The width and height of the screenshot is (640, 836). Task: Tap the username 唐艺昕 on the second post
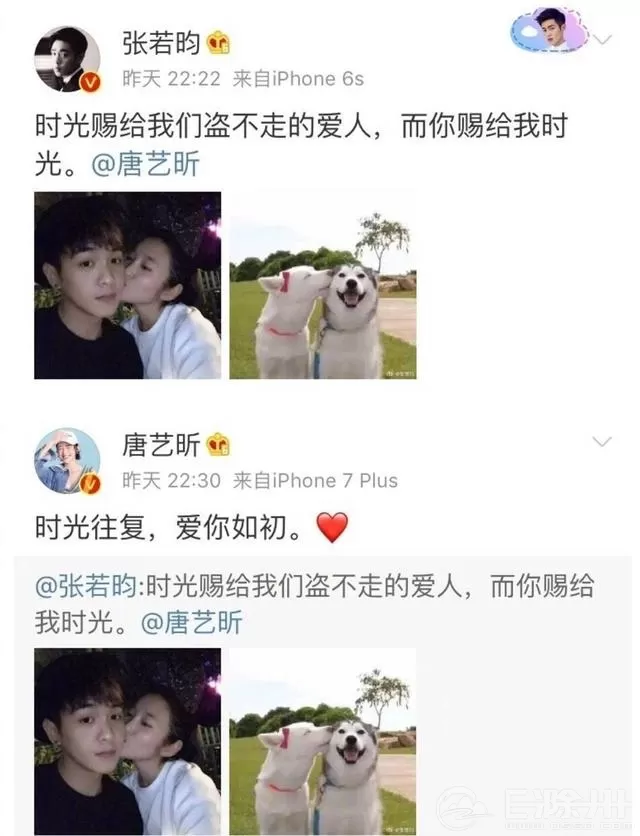pos(161,445)
